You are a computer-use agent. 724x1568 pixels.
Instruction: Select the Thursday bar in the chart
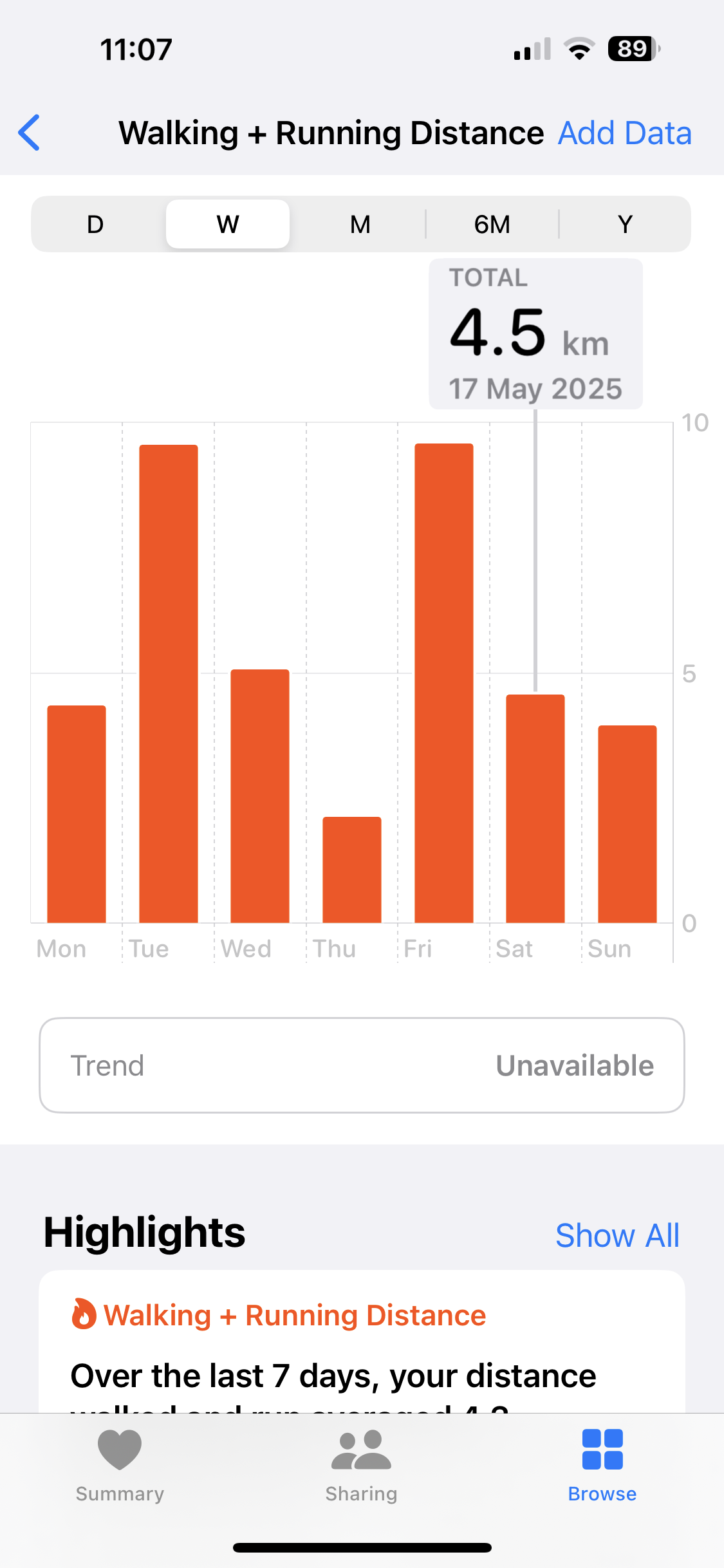(x=352, y=870)
